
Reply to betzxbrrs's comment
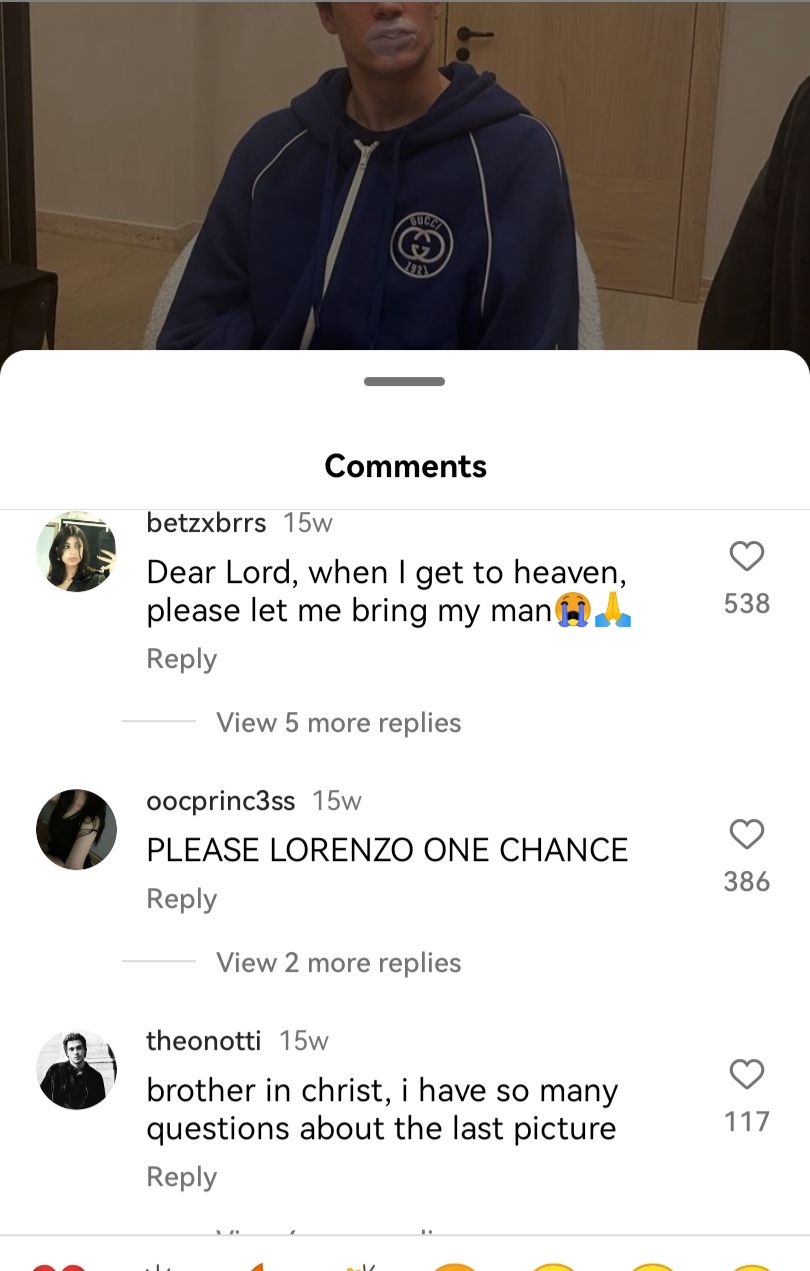click(x=181, y=659)
